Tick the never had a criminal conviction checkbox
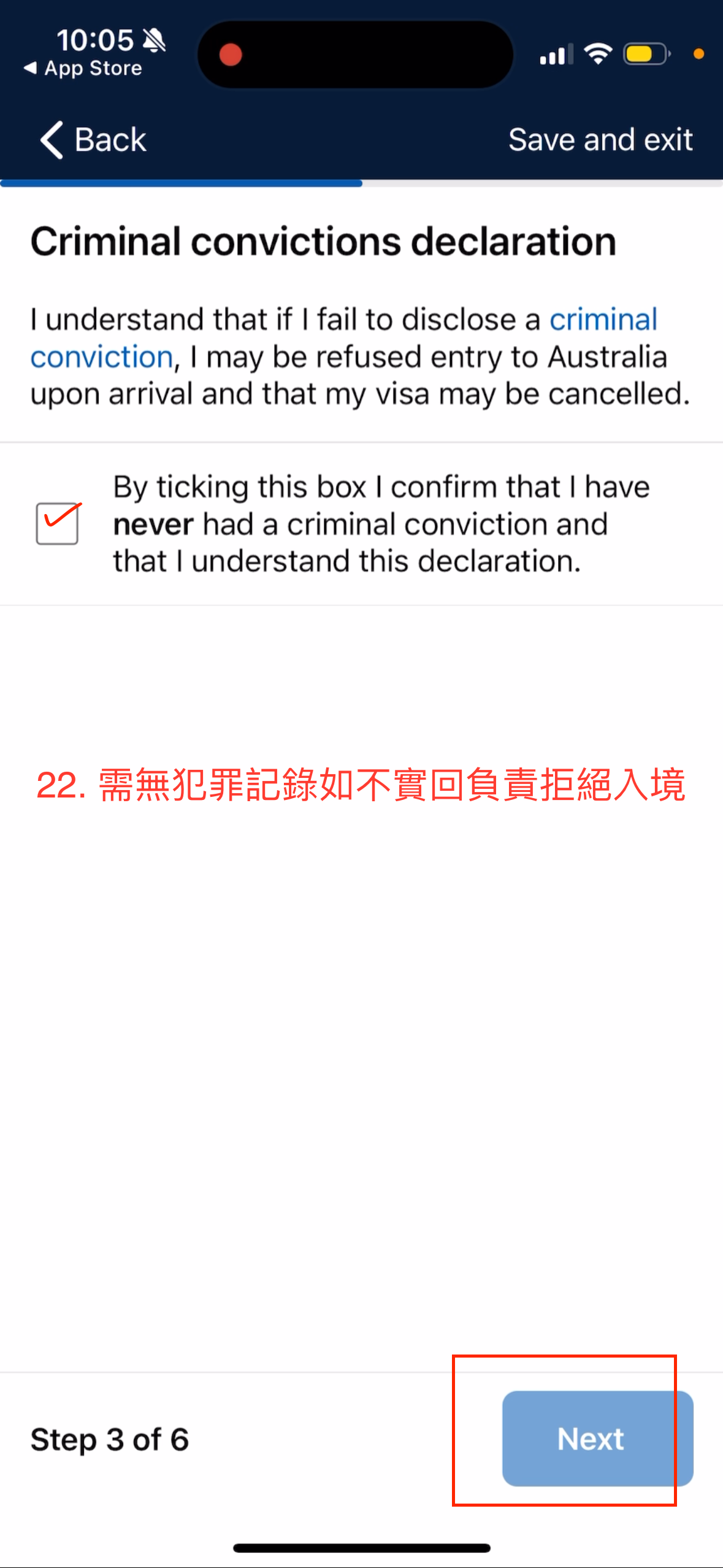 [x=57, y=523]
